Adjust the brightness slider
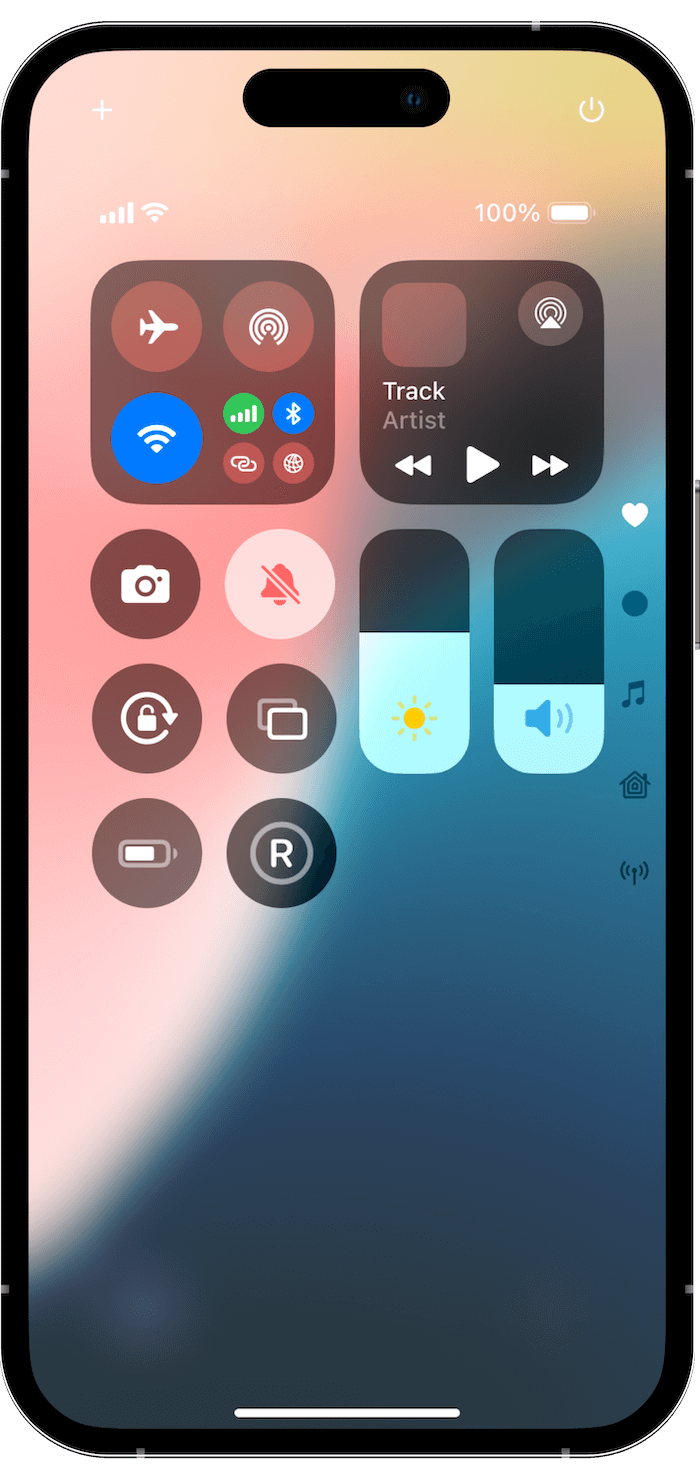The height and width of the screenshot is (1479, 700). coord(414,650)
